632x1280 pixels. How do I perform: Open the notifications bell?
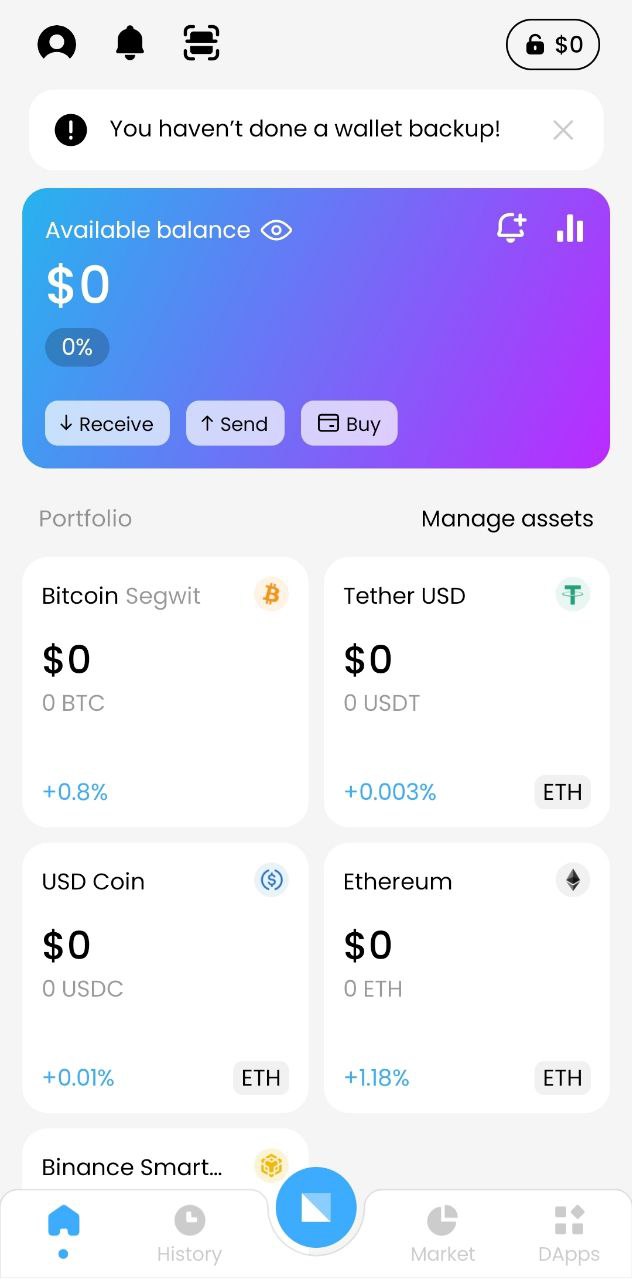click(130, 43)
